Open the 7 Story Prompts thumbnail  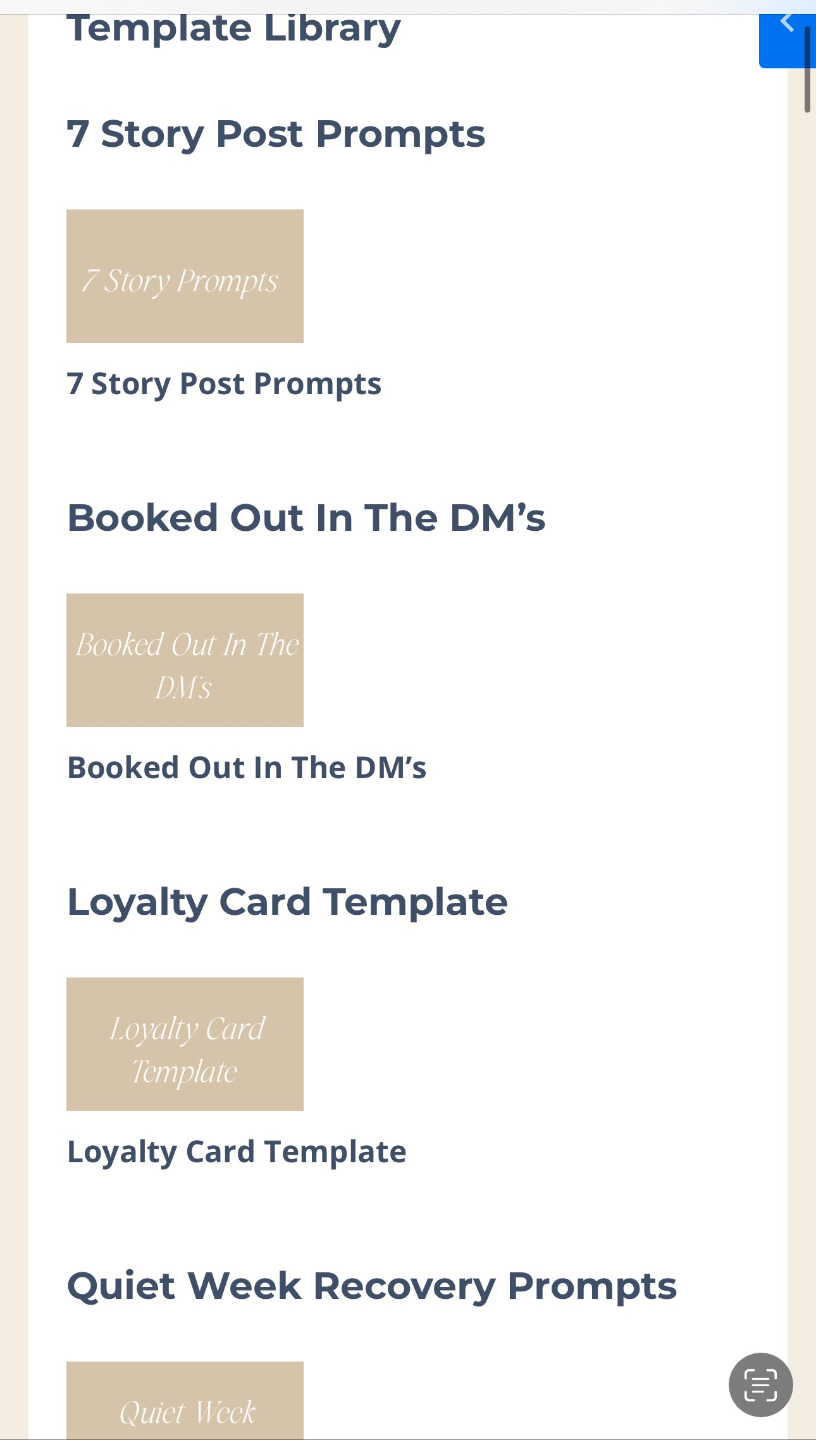tap(185, 276)
